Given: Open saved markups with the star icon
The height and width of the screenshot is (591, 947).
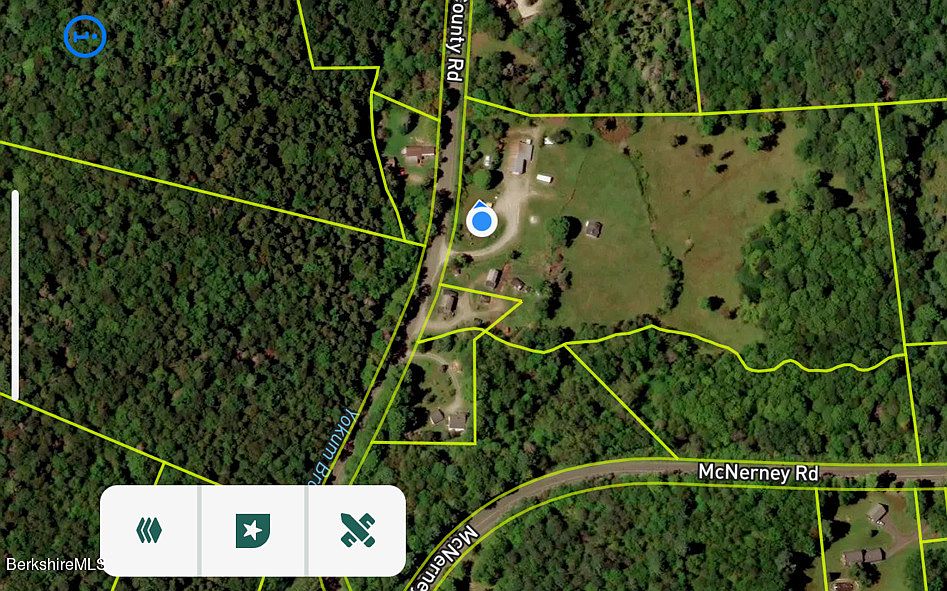Looking at the screenshot, I should click(253, 530).
